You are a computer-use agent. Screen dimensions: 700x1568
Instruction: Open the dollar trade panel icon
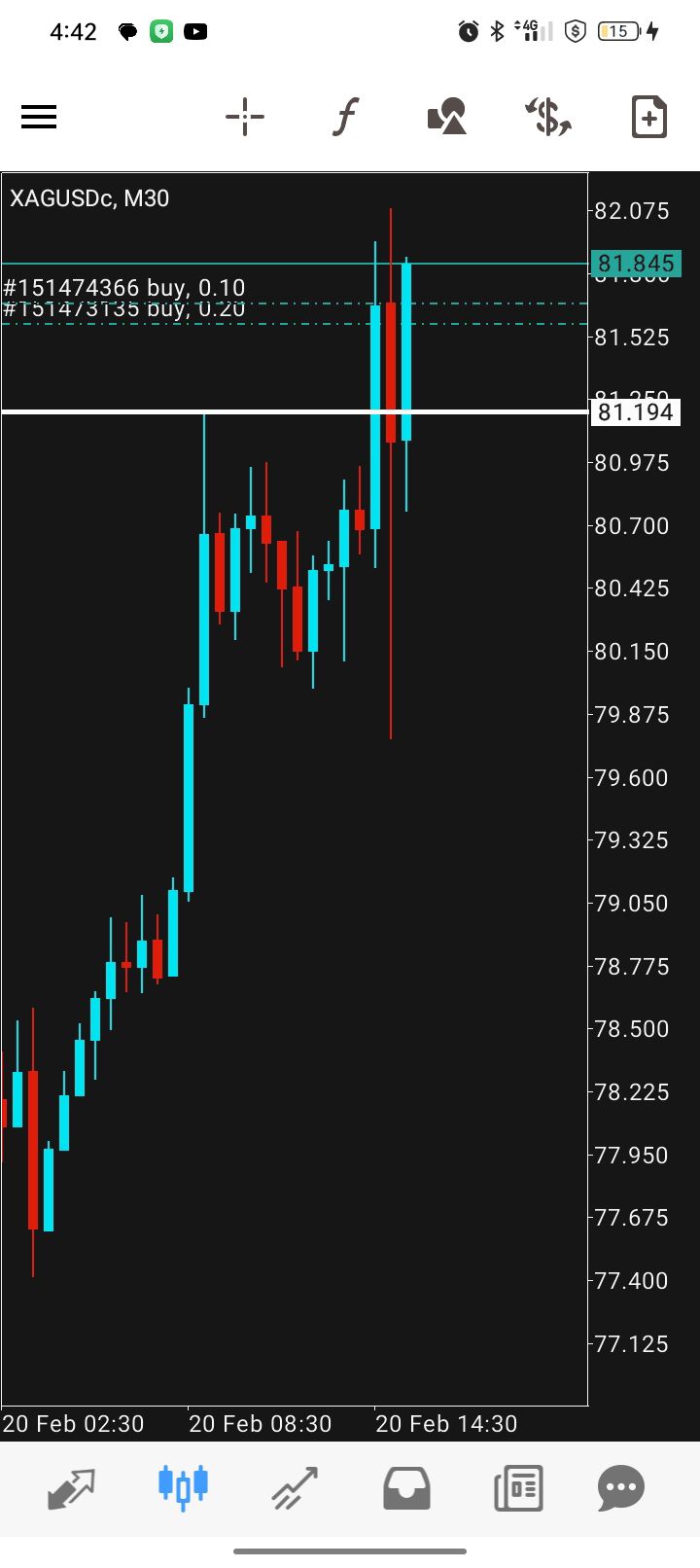click(x=548, y=118)
